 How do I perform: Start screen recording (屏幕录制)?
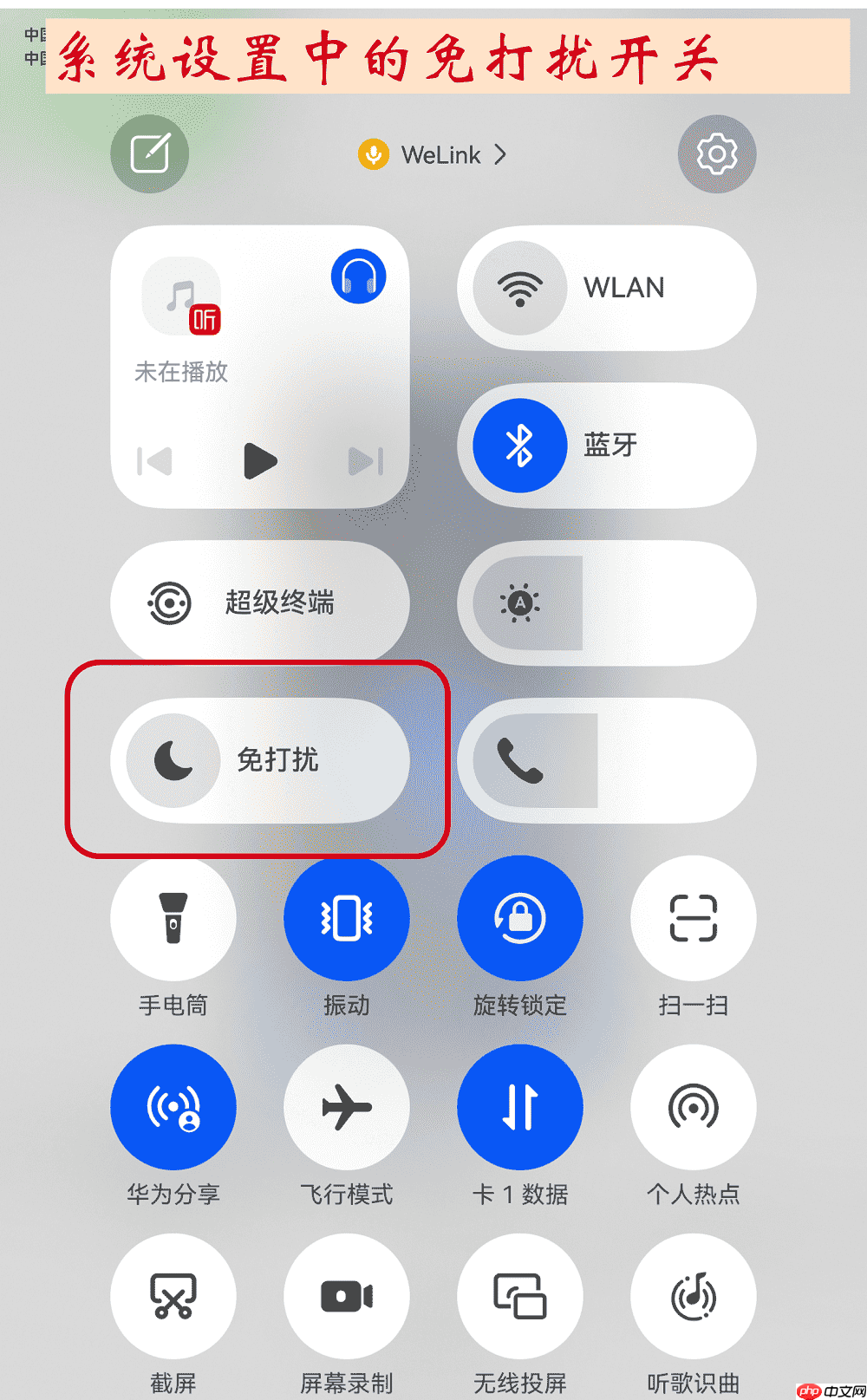pyautogui.click(x=346, y=1295)
